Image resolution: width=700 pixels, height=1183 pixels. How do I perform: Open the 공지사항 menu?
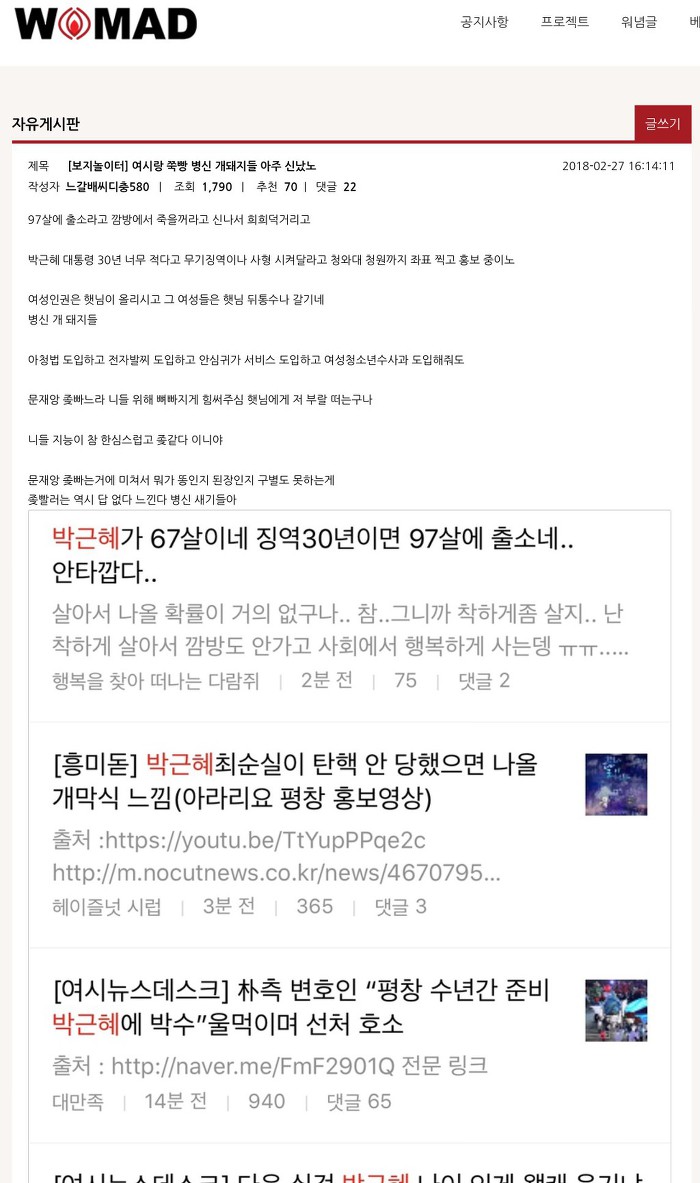484,22
